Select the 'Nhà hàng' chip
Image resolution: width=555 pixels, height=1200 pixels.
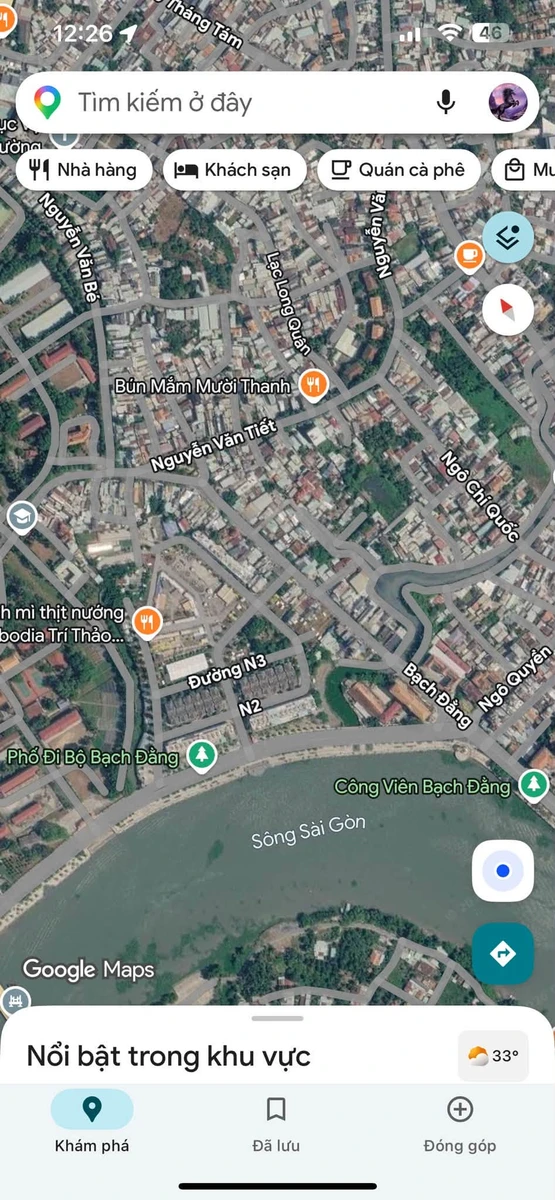pos(84,170)
